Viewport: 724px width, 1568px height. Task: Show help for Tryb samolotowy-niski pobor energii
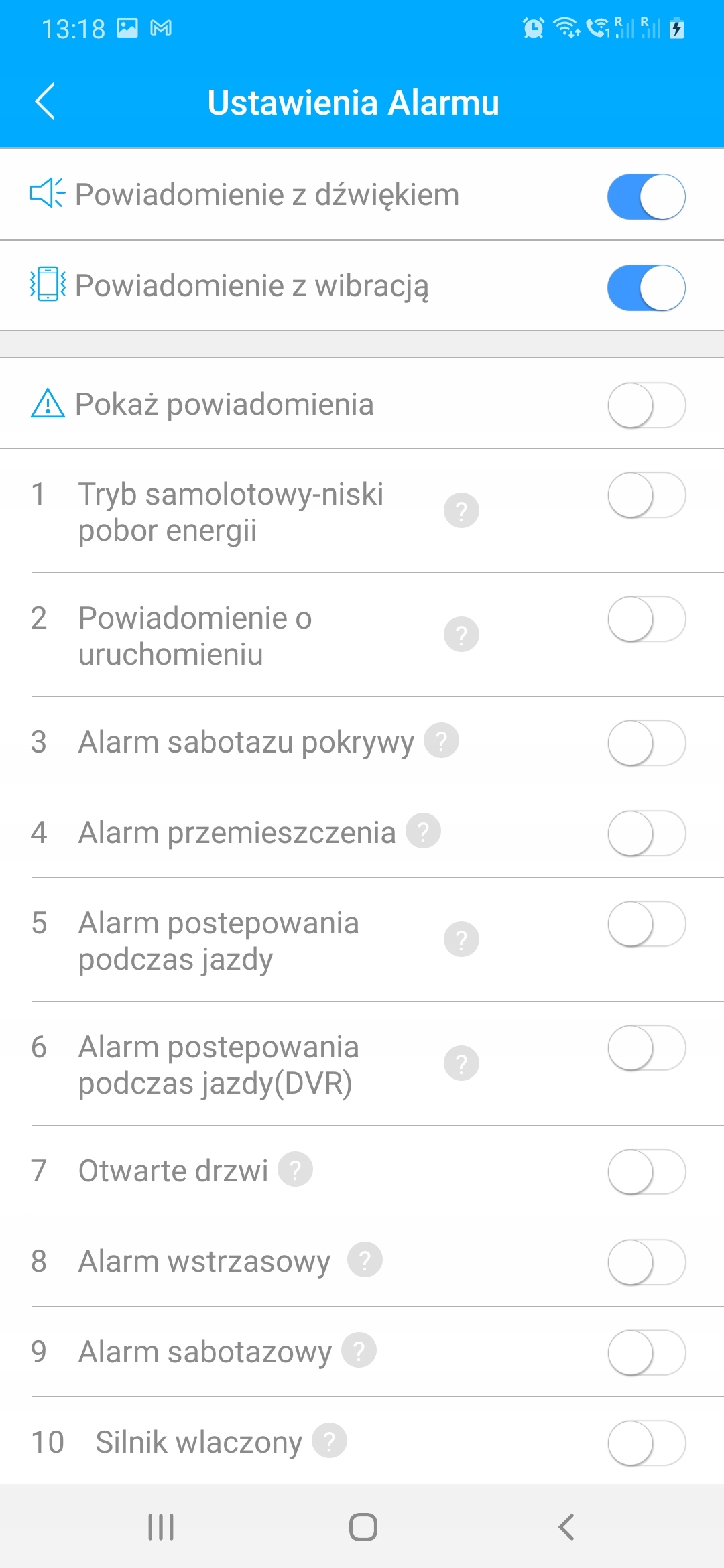[x=461, y=511]
